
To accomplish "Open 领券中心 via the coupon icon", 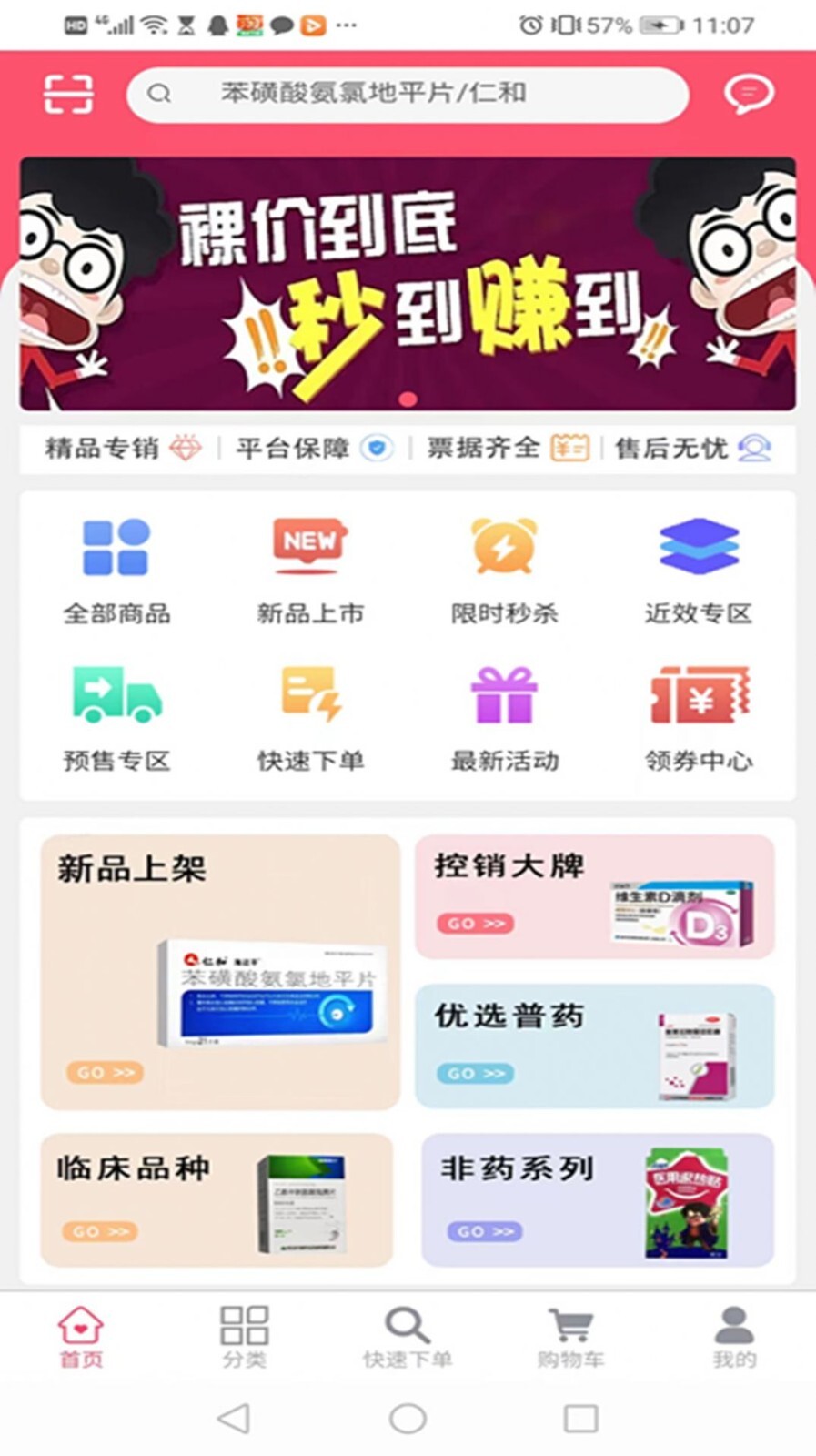I will pyautogui.click(x=700, y=696).
